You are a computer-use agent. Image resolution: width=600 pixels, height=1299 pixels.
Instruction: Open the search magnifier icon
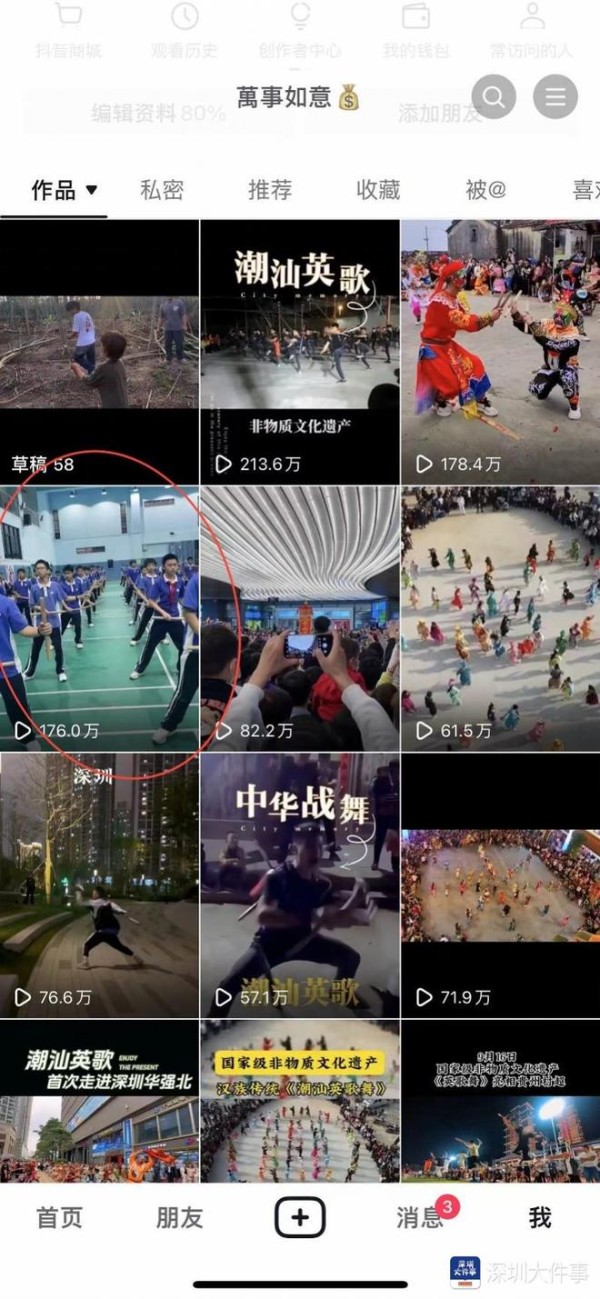point(494,97)
